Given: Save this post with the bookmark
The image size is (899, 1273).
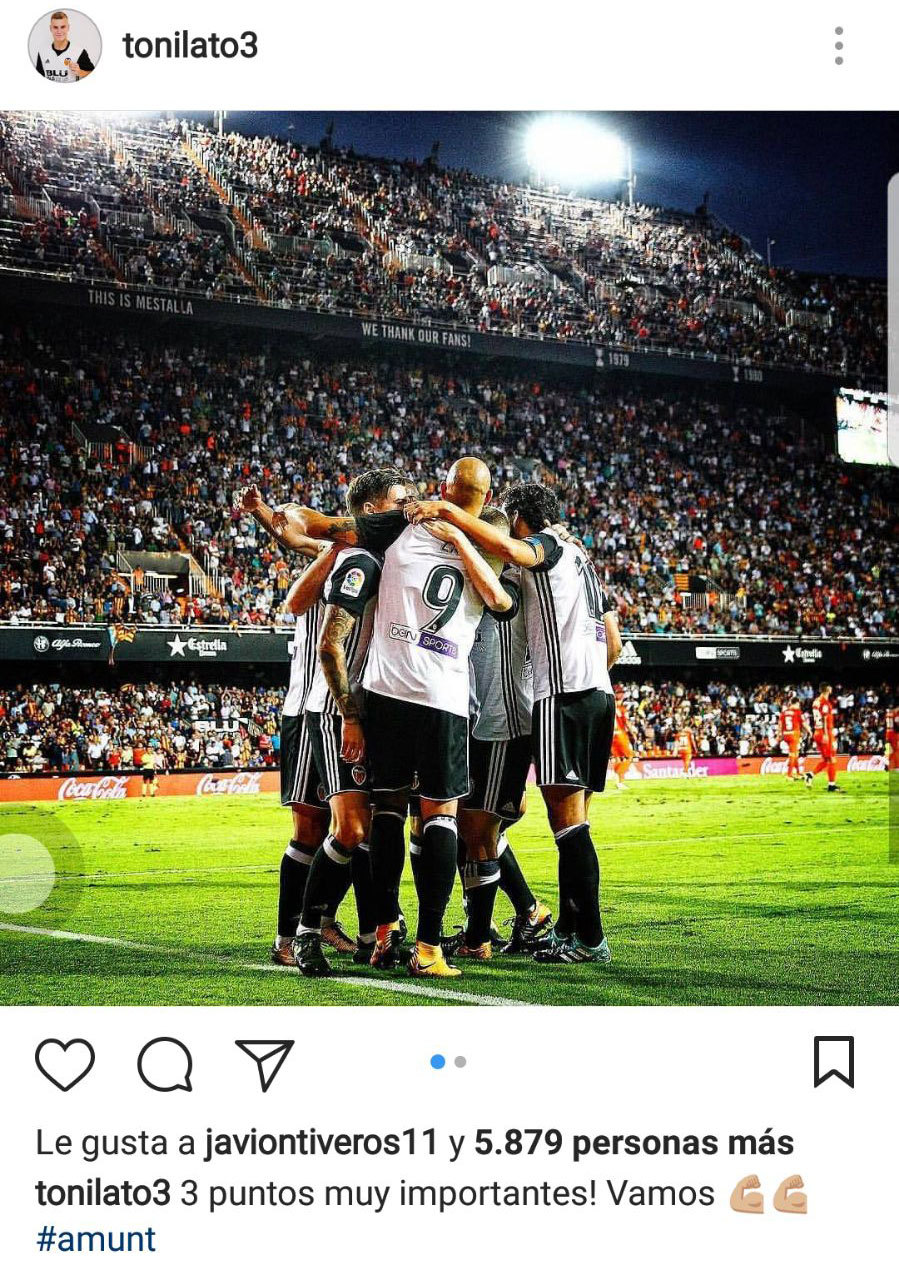Looking at the screenshot, I should tap(833, 1062).
